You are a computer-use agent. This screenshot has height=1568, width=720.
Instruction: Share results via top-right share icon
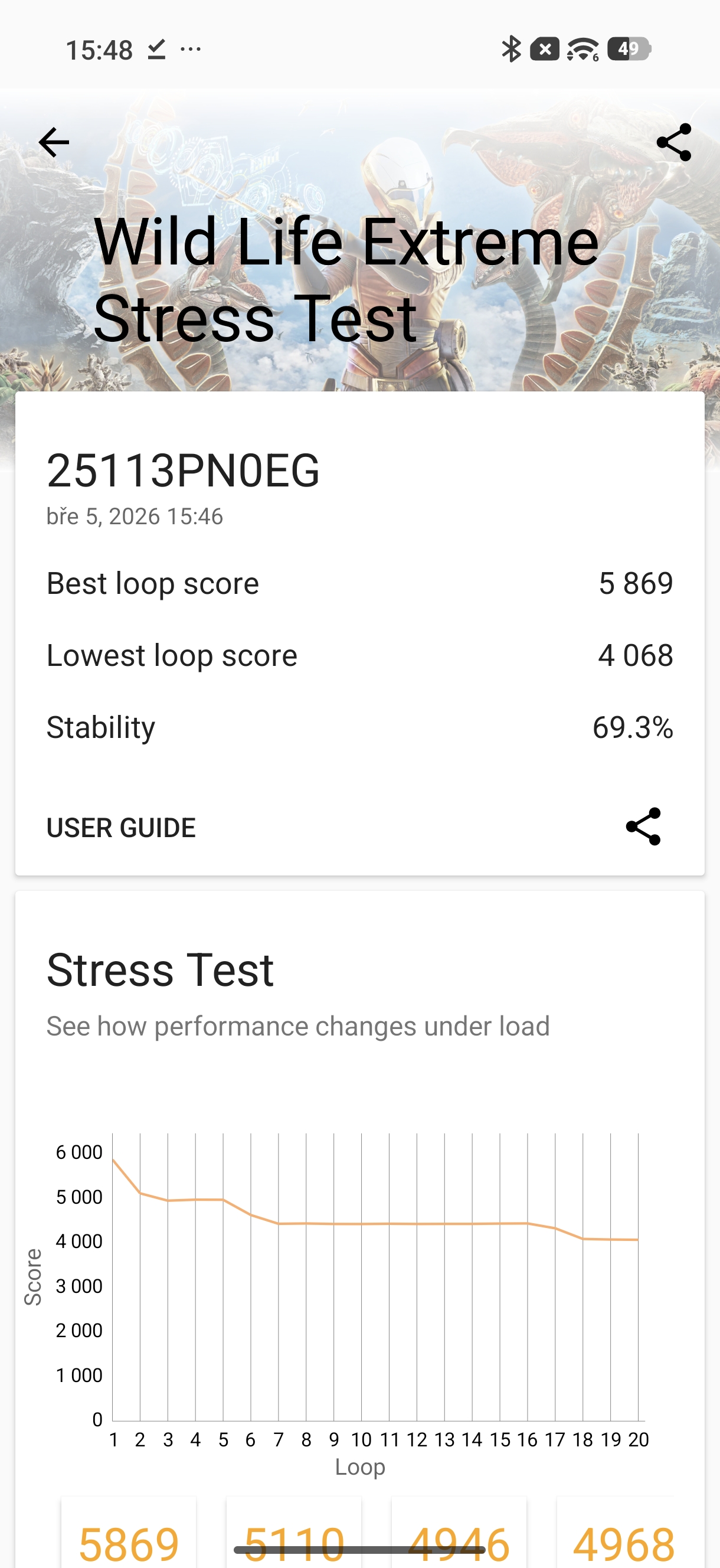675,142
